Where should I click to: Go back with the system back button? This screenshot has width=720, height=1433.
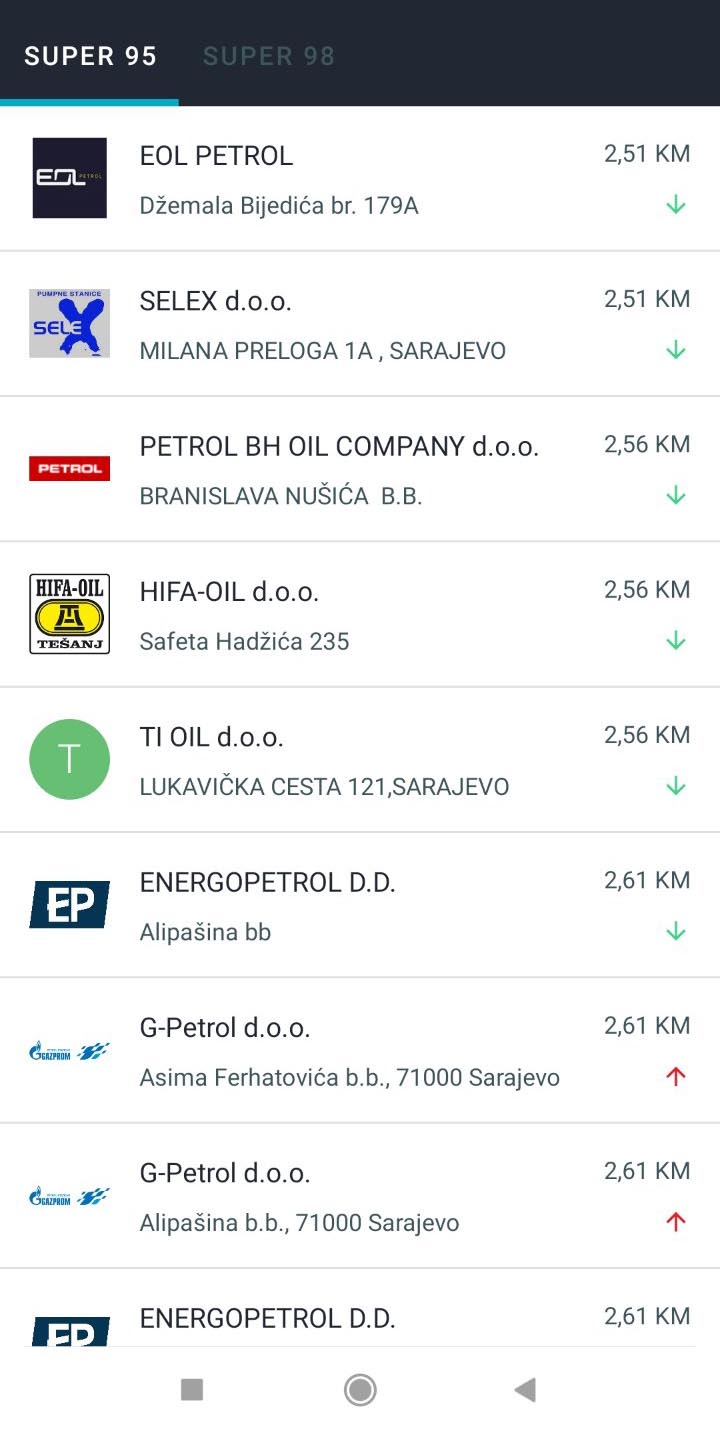(525, 1389)
